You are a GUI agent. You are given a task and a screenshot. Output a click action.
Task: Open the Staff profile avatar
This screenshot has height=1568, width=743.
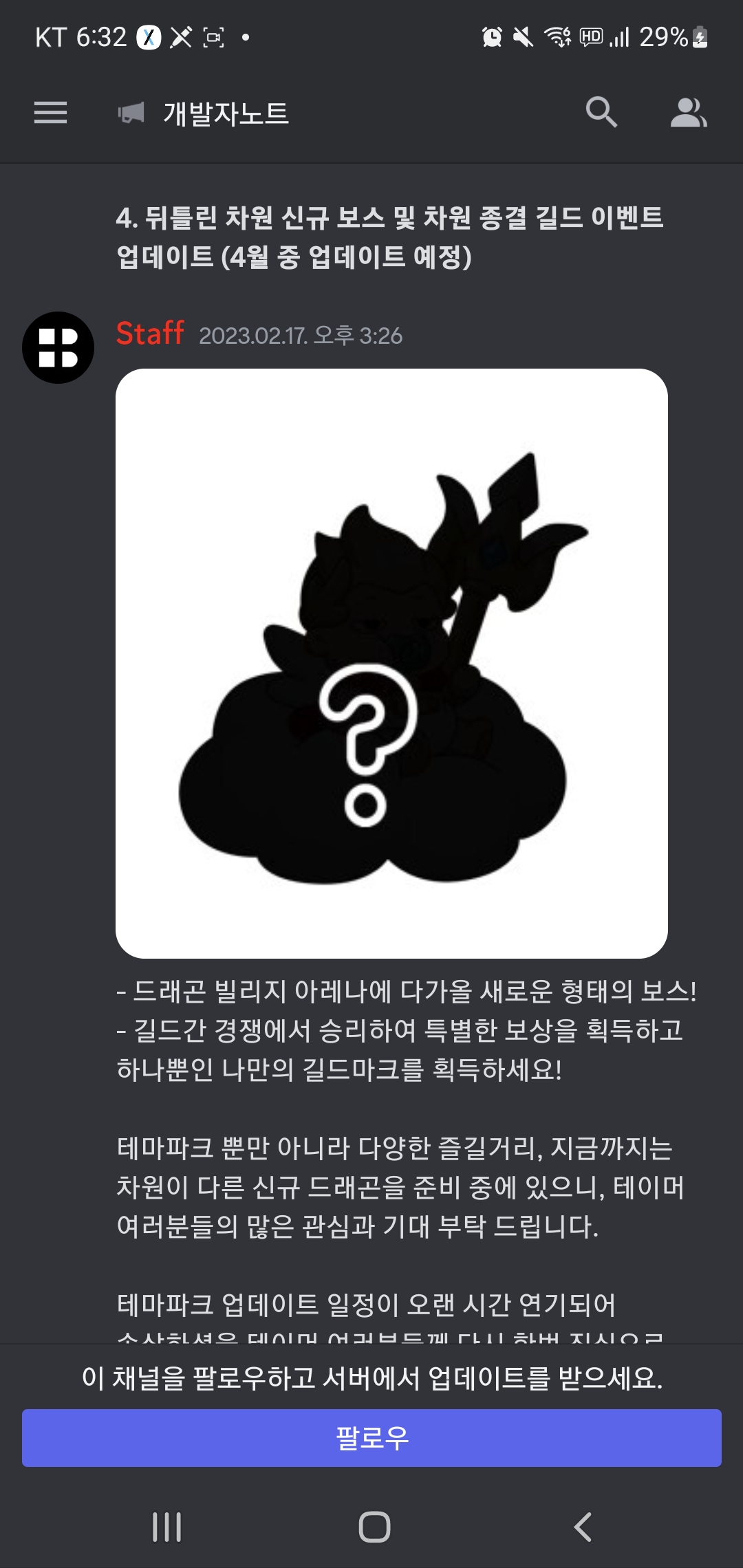point(58,347)
